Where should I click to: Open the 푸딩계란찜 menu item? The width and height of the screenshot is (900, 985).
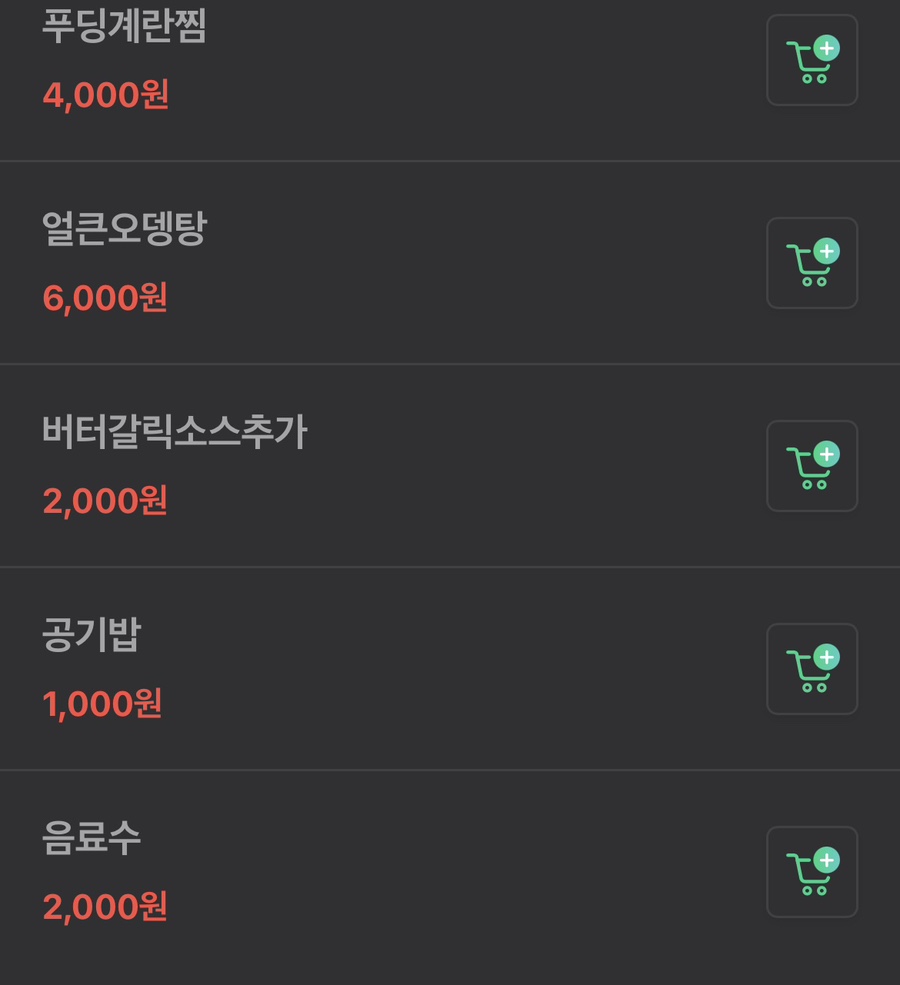pos(124,27)
